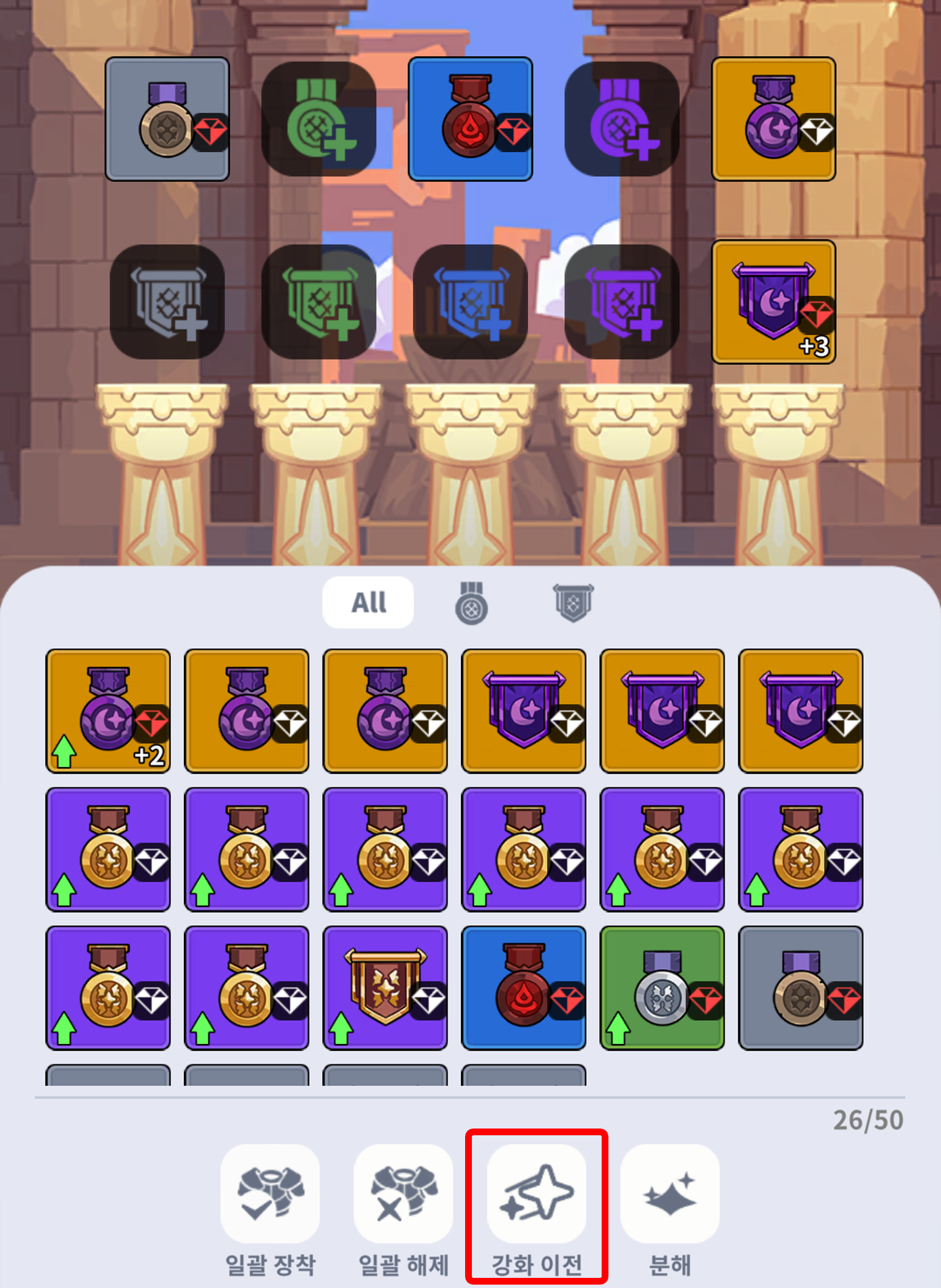Filter inventory by medal icon tab
Screen dimensions: 941x1288
pos(471,603)
